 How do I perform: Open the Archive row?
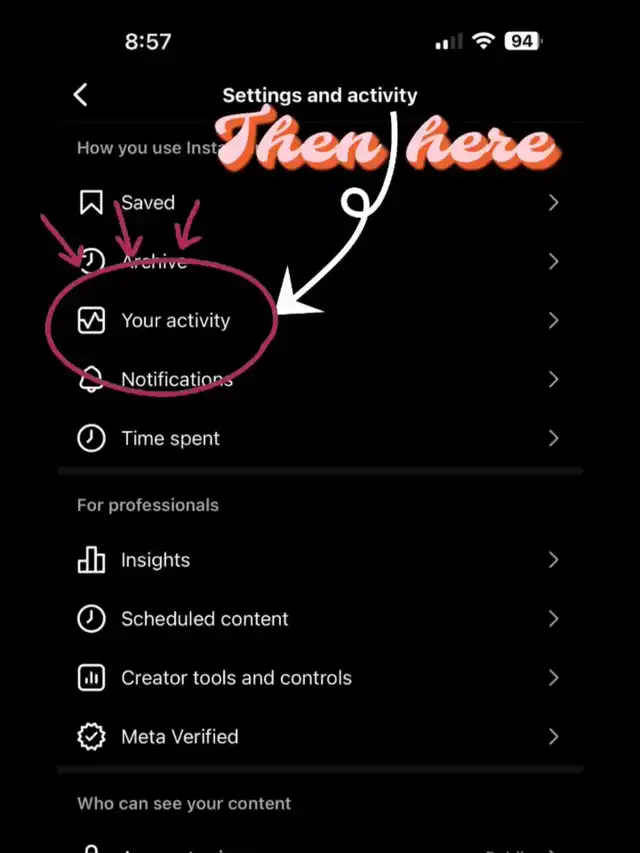[154, 262]
